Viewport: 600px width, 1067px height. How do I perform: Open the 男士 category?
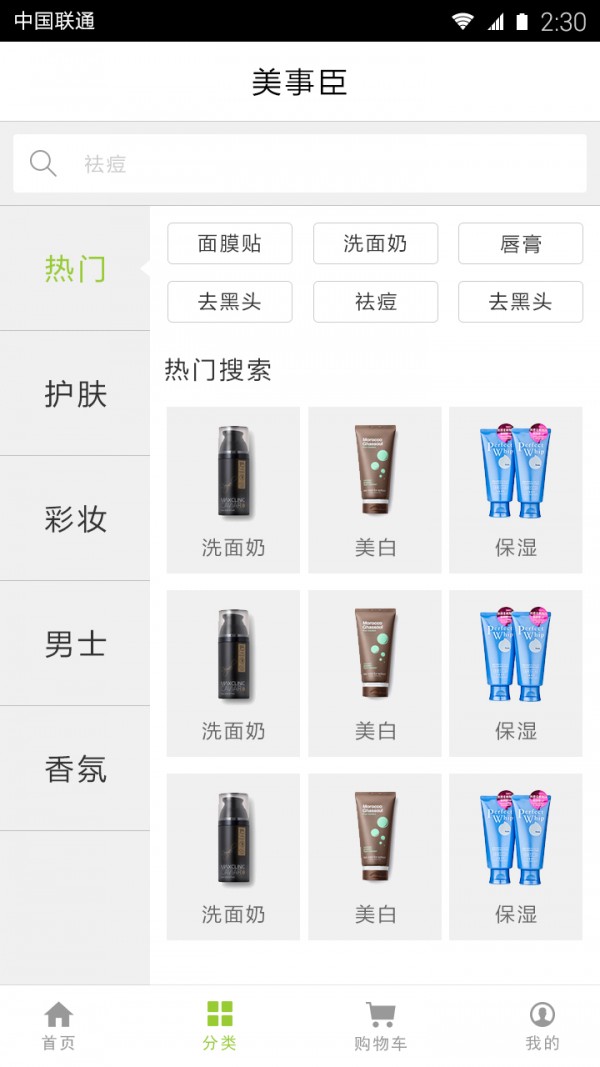tap(75, 643)
